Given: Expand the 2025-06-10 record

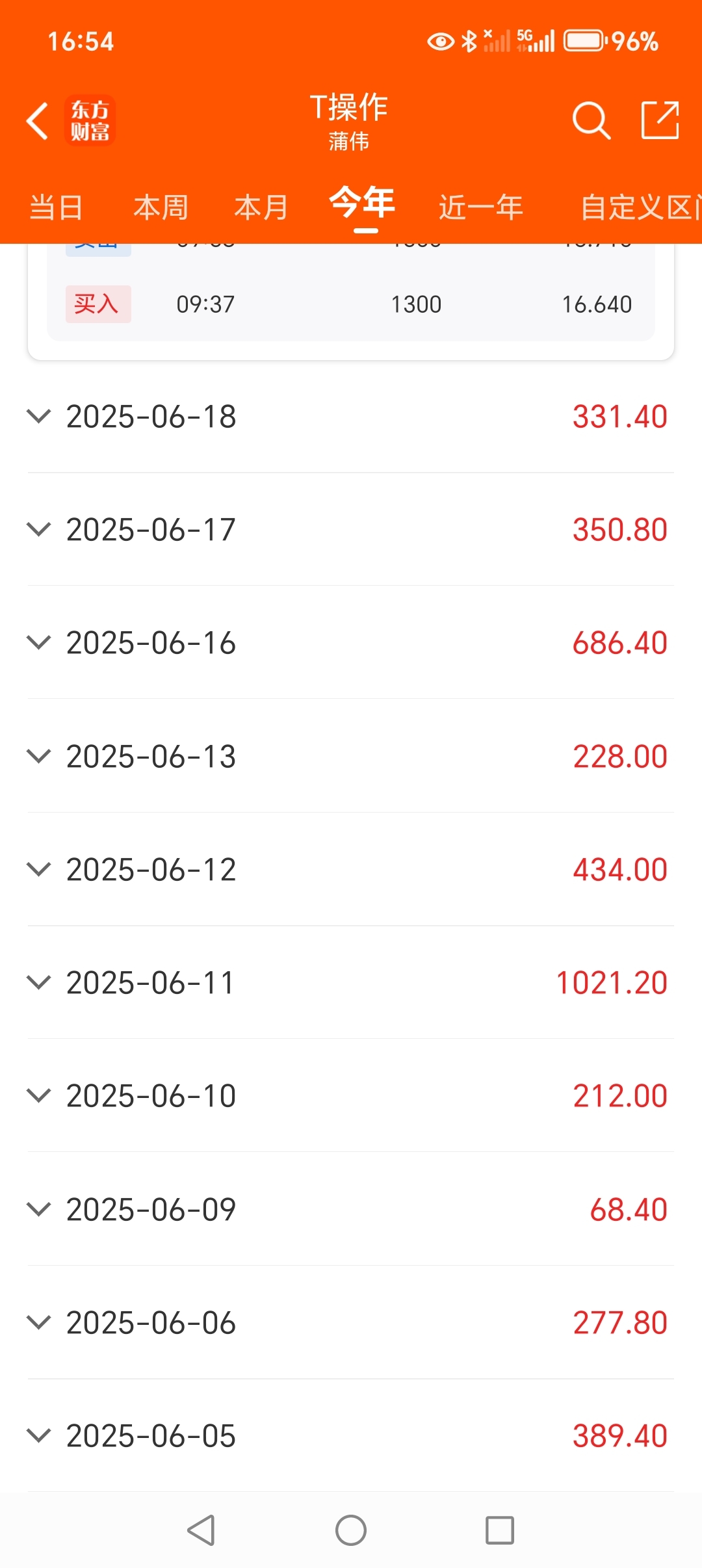Looking at the screenshot, I should point(351,1096).
